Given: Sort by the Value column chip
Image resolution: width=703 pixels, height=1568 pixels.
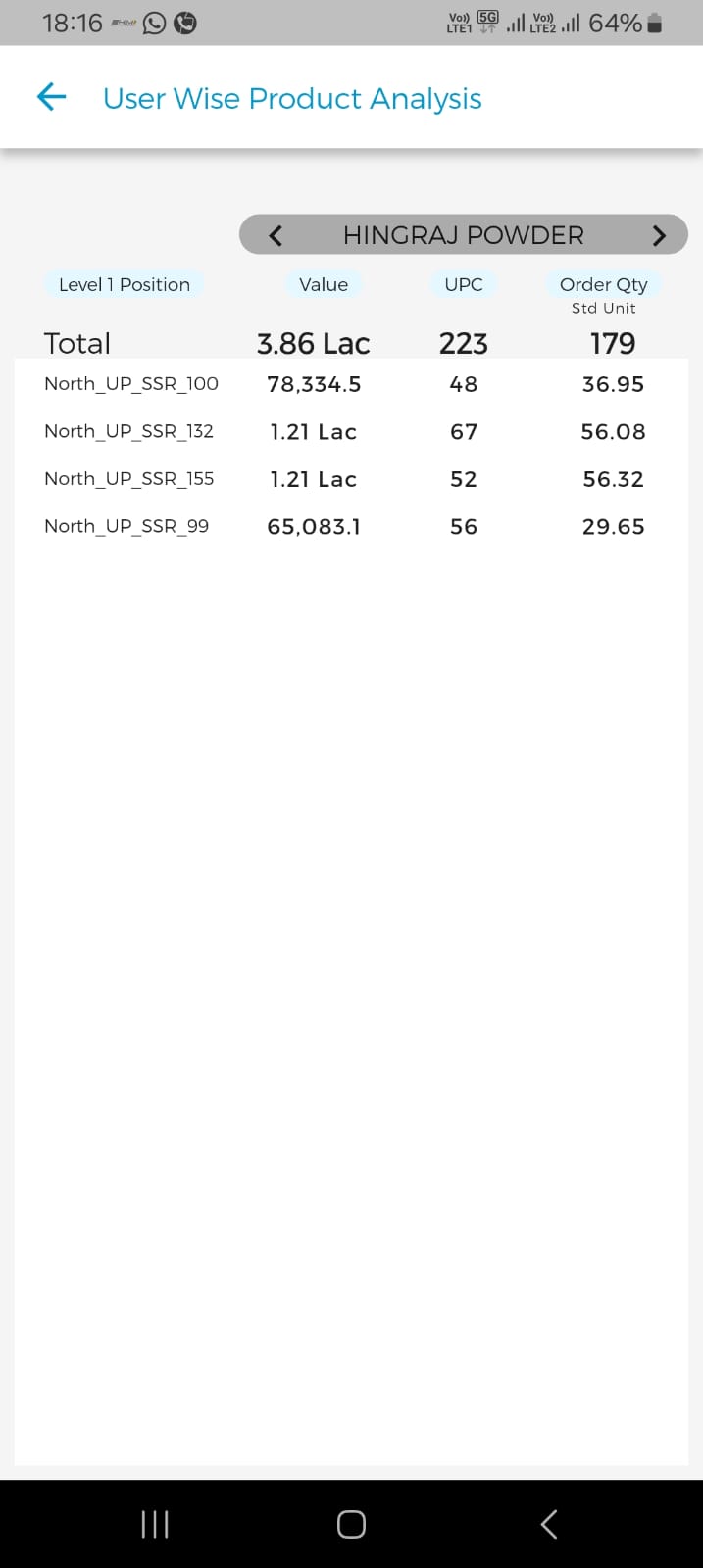Looking at the screenshot, I should coord(324,284).
